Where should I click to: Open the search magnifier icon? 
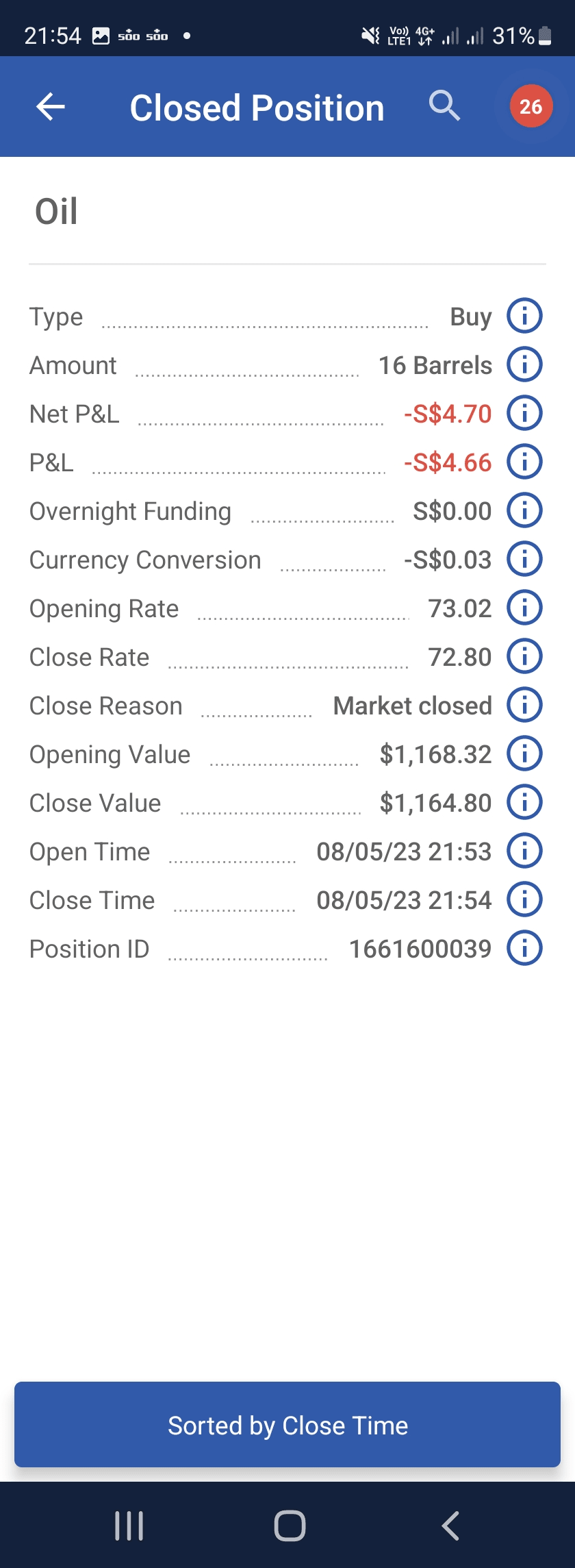pyautogui.click(x=444, y=106)
